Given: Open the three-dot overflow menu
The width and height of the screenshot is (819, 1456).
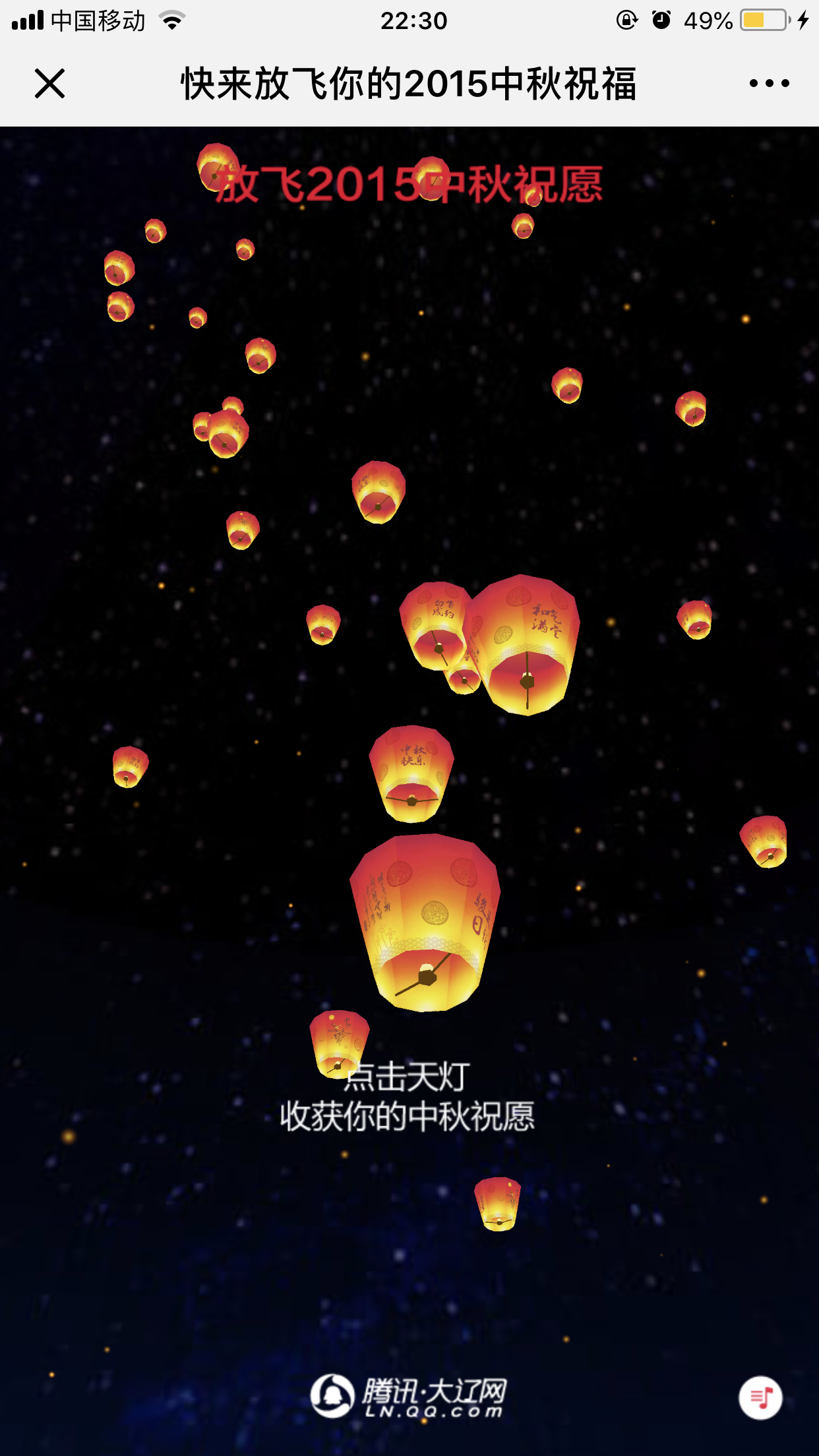Looking at the screenshot, I should 769,84.
